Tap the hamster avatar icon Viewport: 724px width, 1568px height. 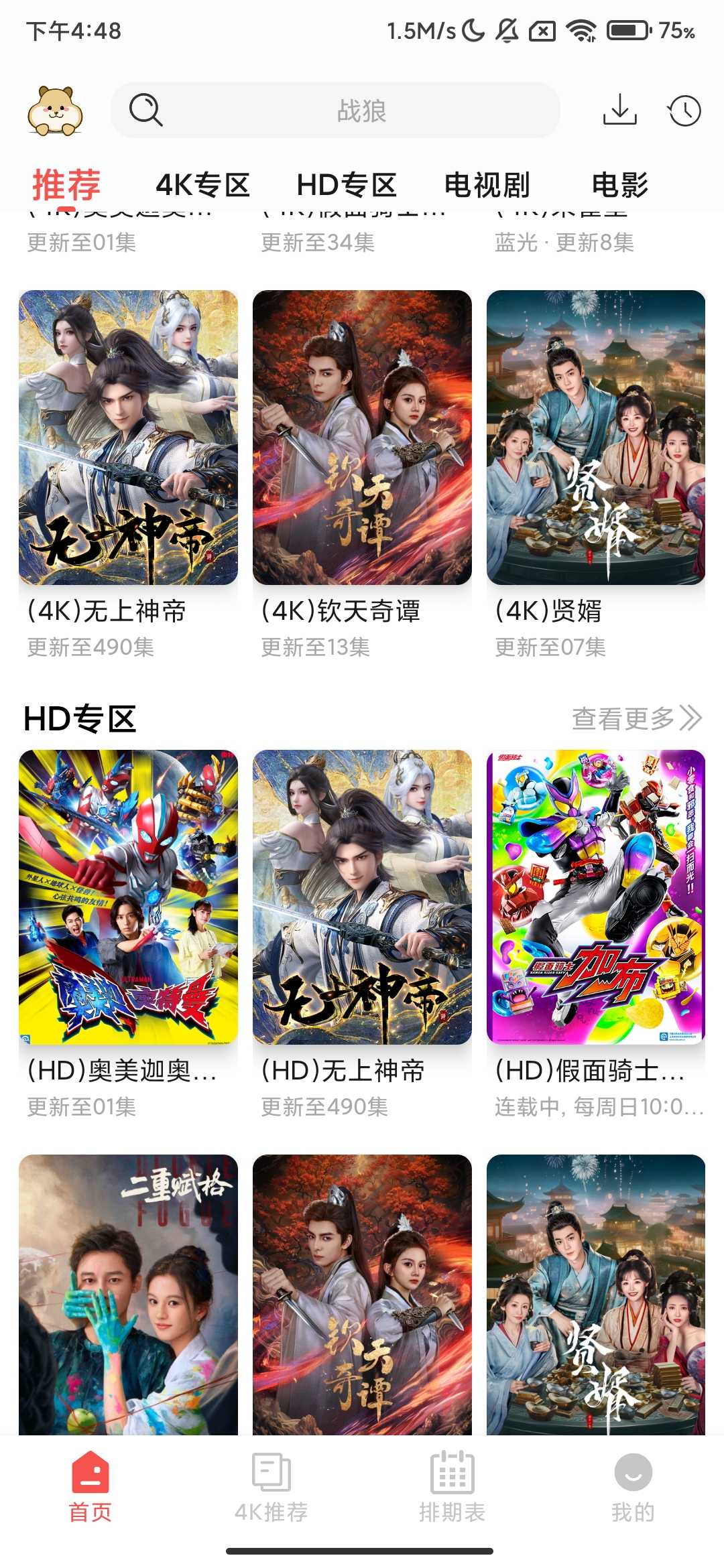[x=55, y=111]
